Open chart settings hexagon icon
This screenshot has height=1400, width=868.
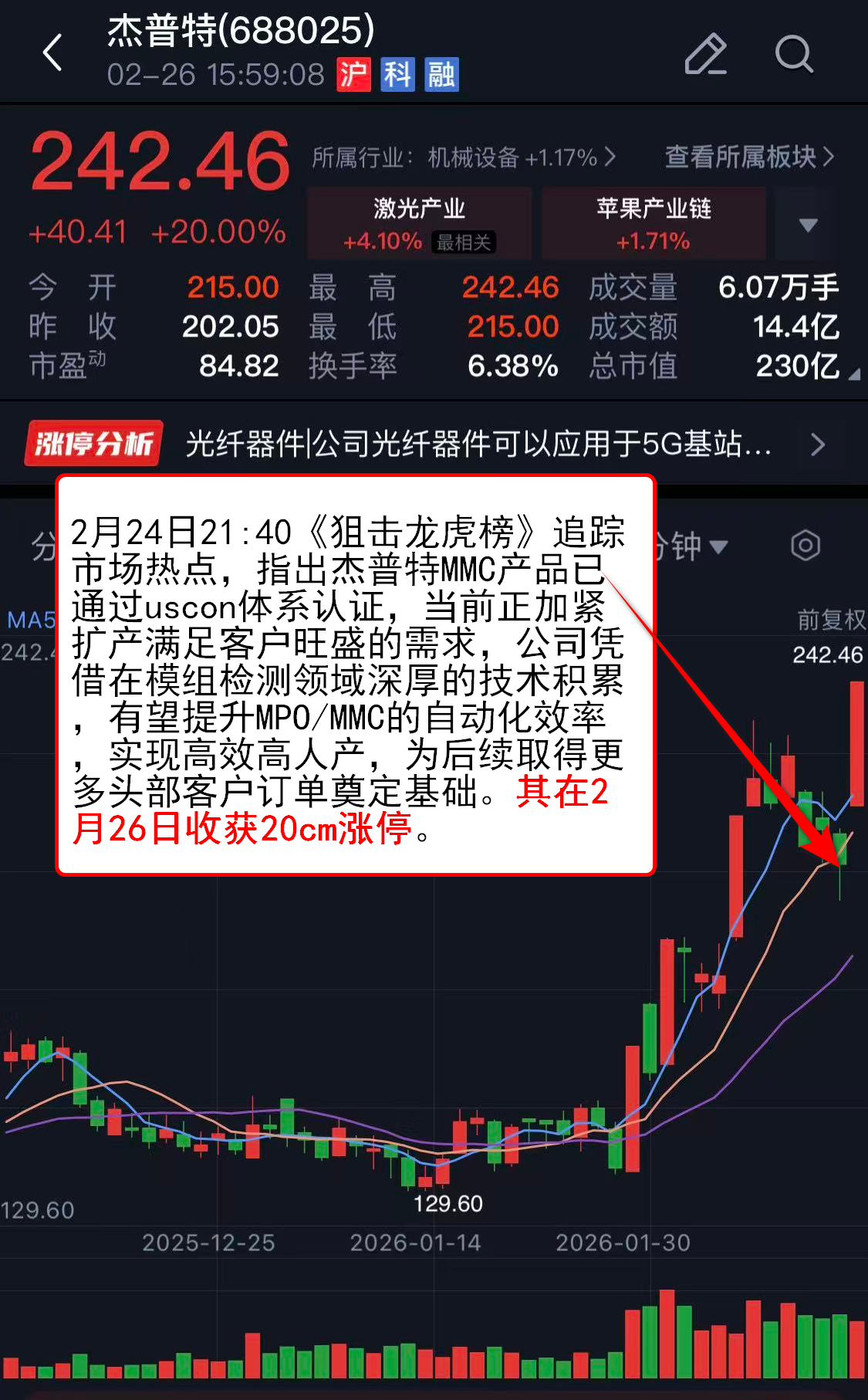point(805,546)
